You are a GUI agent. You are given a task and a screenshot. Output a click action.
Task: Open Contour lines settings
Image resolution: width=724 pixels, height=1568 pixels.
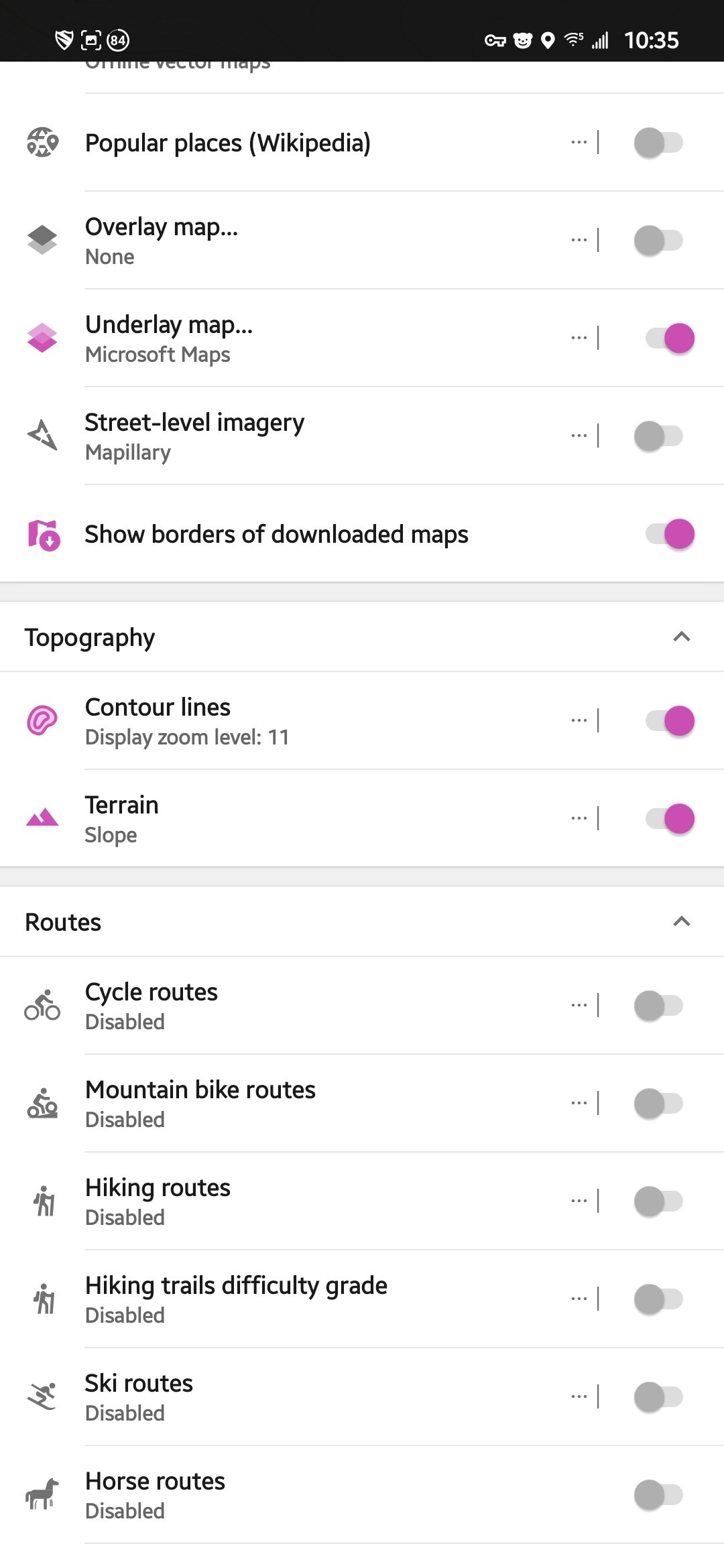[579, 720]
